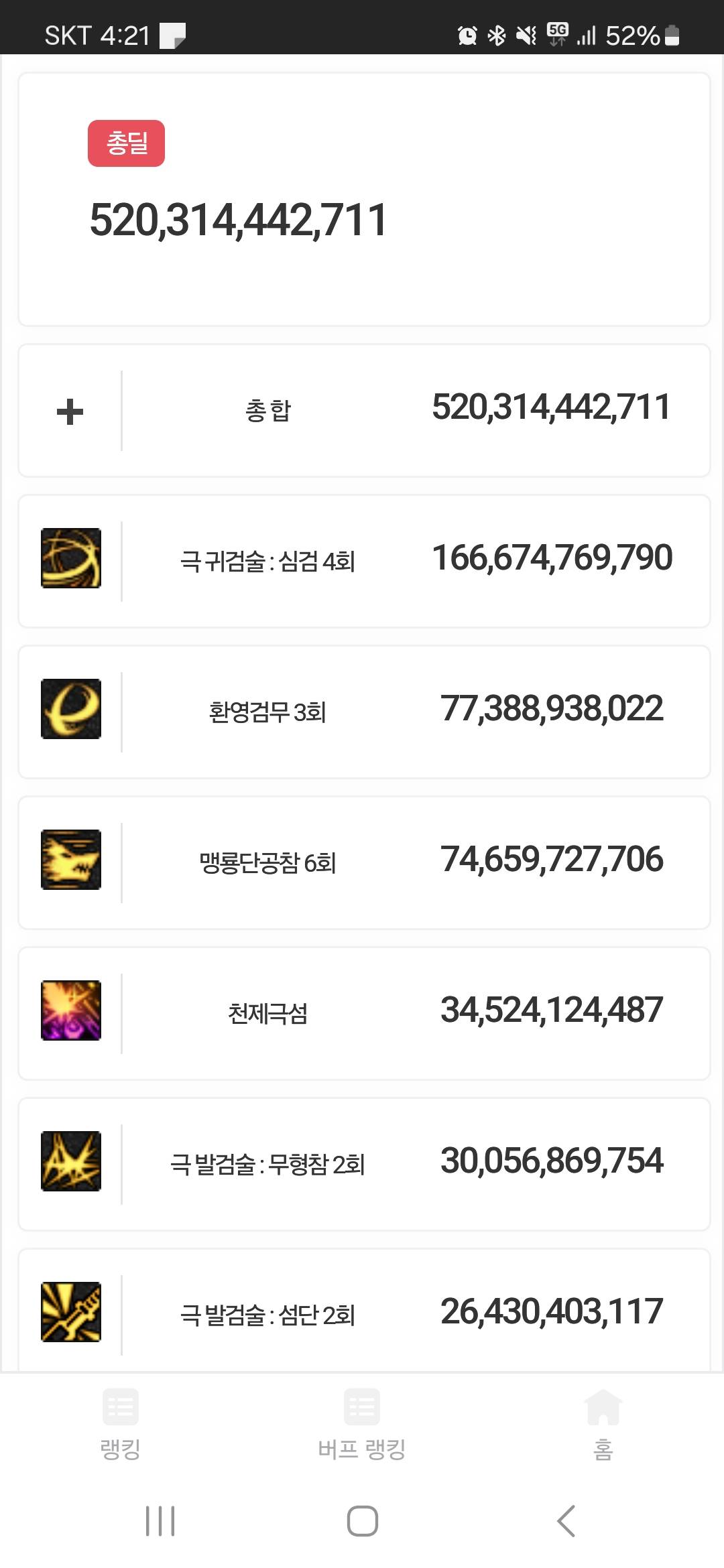Tap the system back button
Screen dimensions: 724x1568
(566, 1520)
